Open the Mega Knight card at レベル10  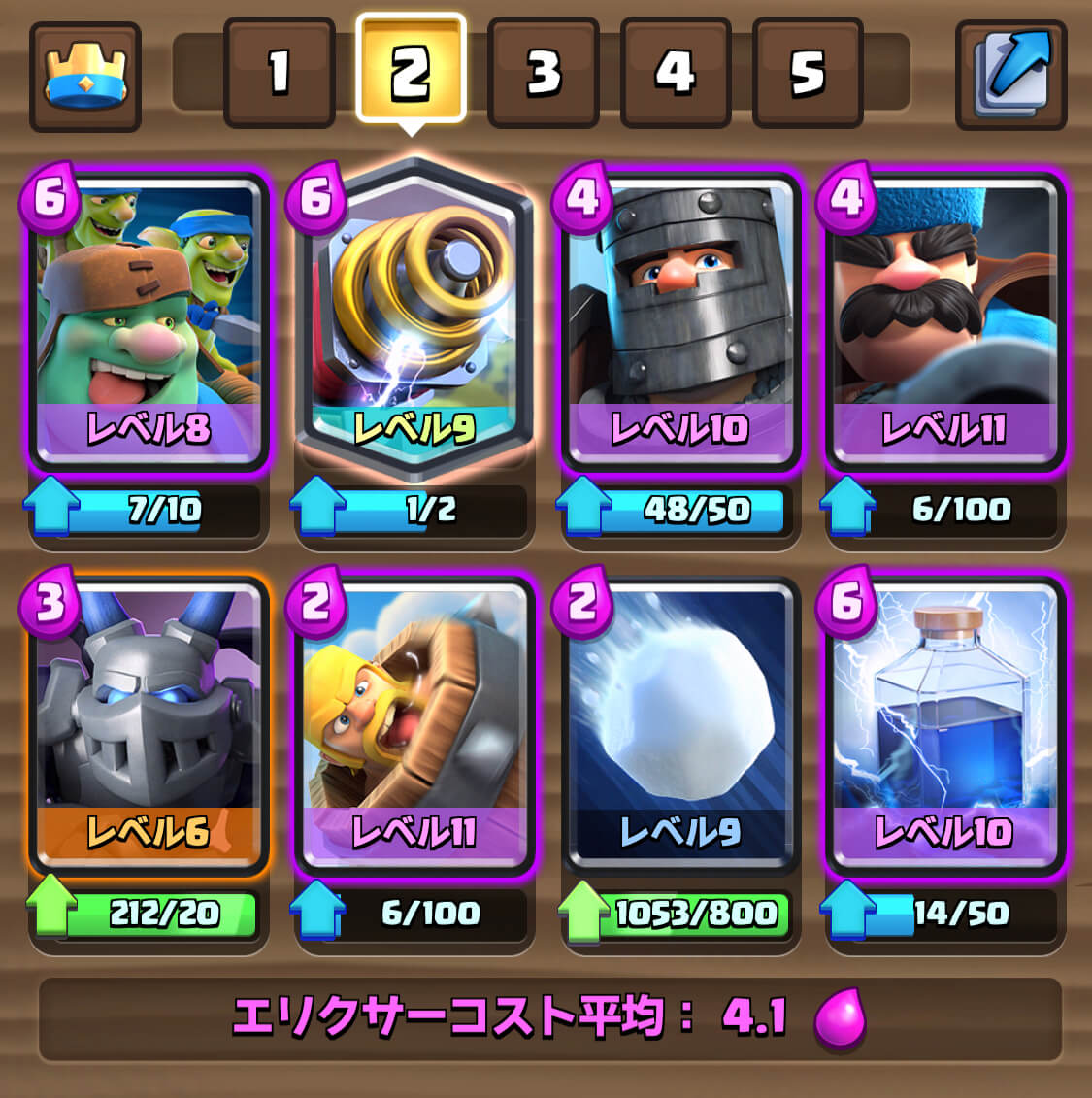679,320
